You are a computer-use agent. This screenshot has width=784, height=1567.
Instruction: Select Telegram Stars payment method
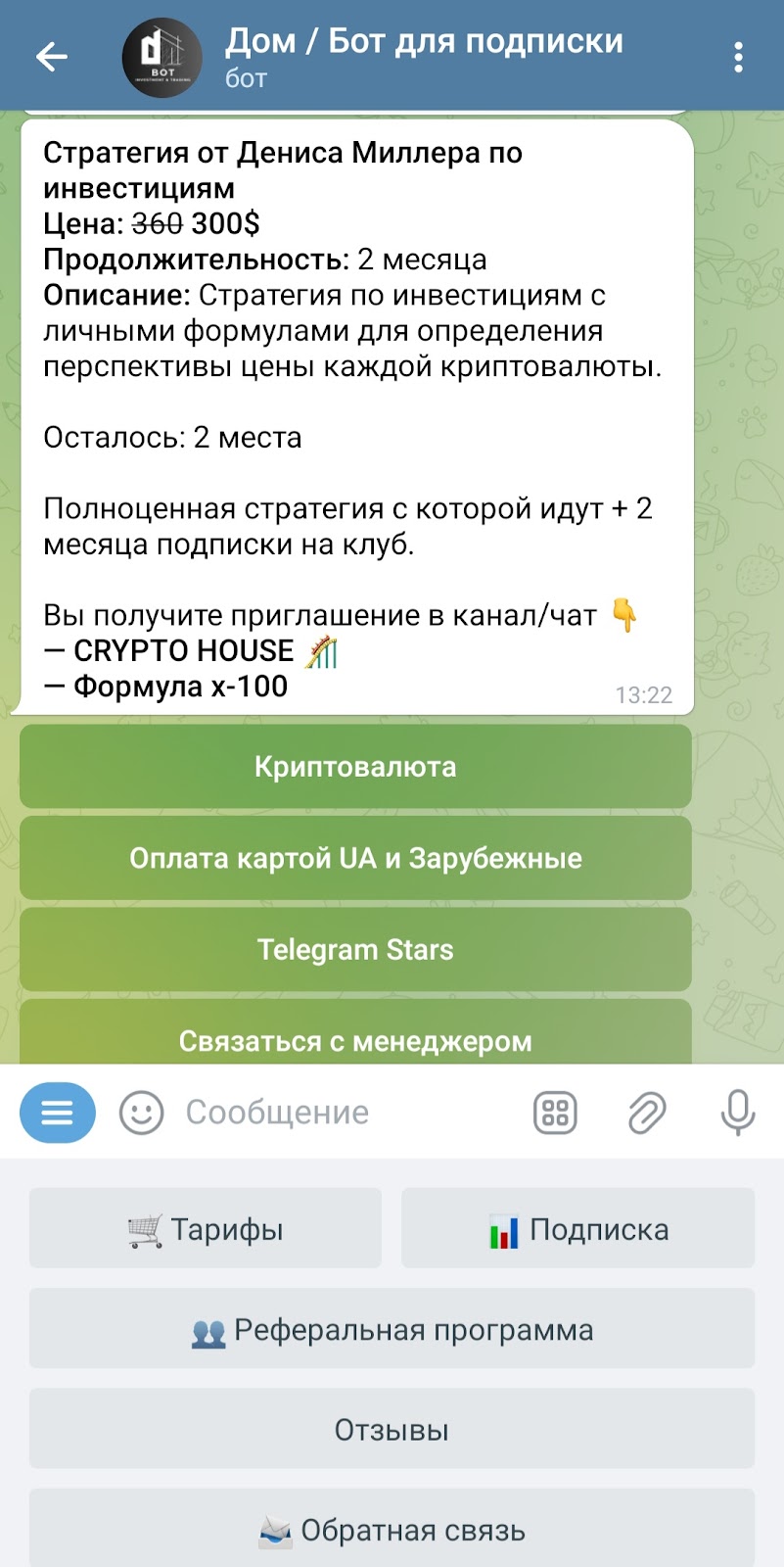click(354, 949)
